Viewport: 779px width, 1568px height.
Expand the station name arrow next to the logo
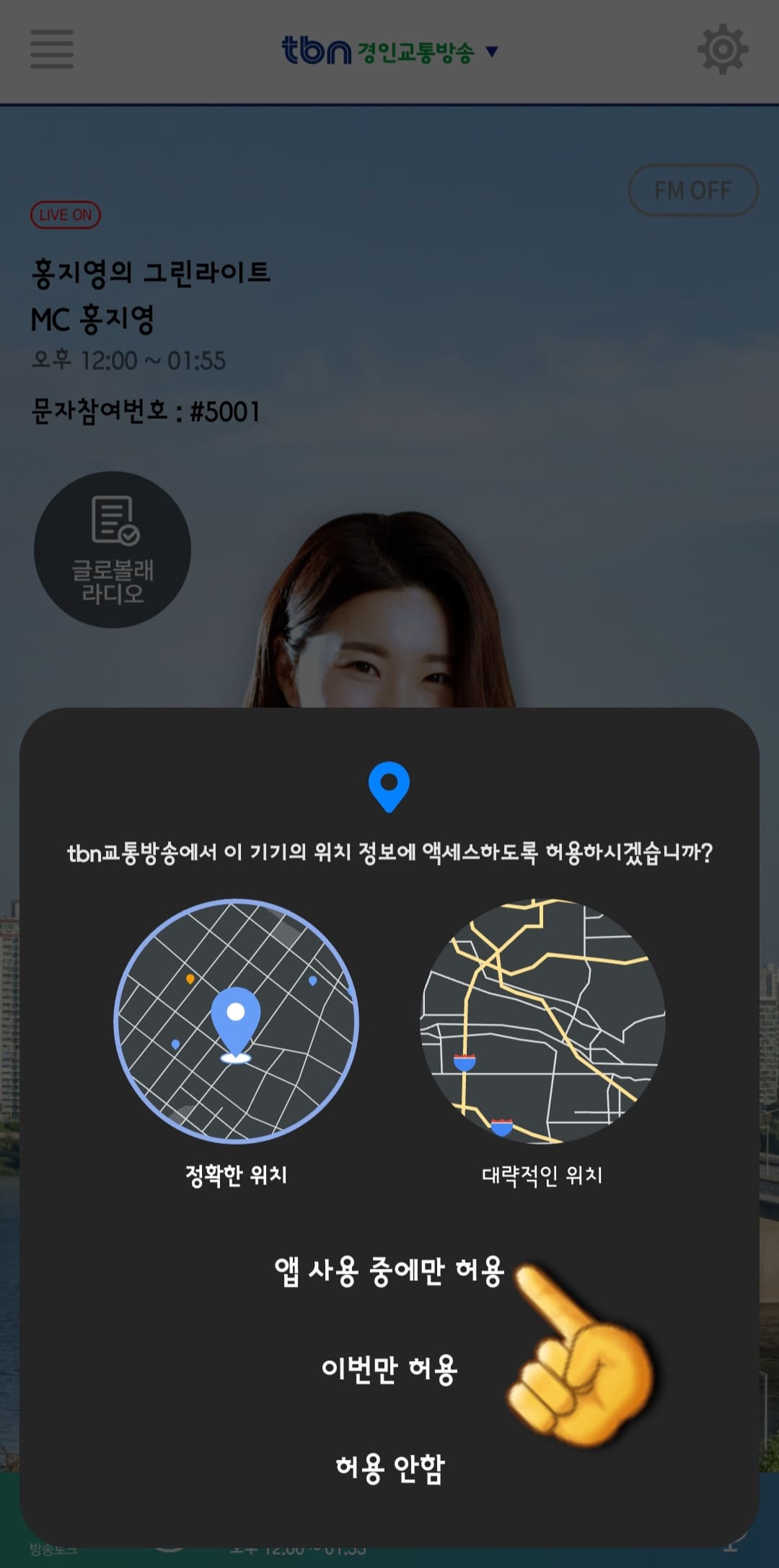click(493, 50)
